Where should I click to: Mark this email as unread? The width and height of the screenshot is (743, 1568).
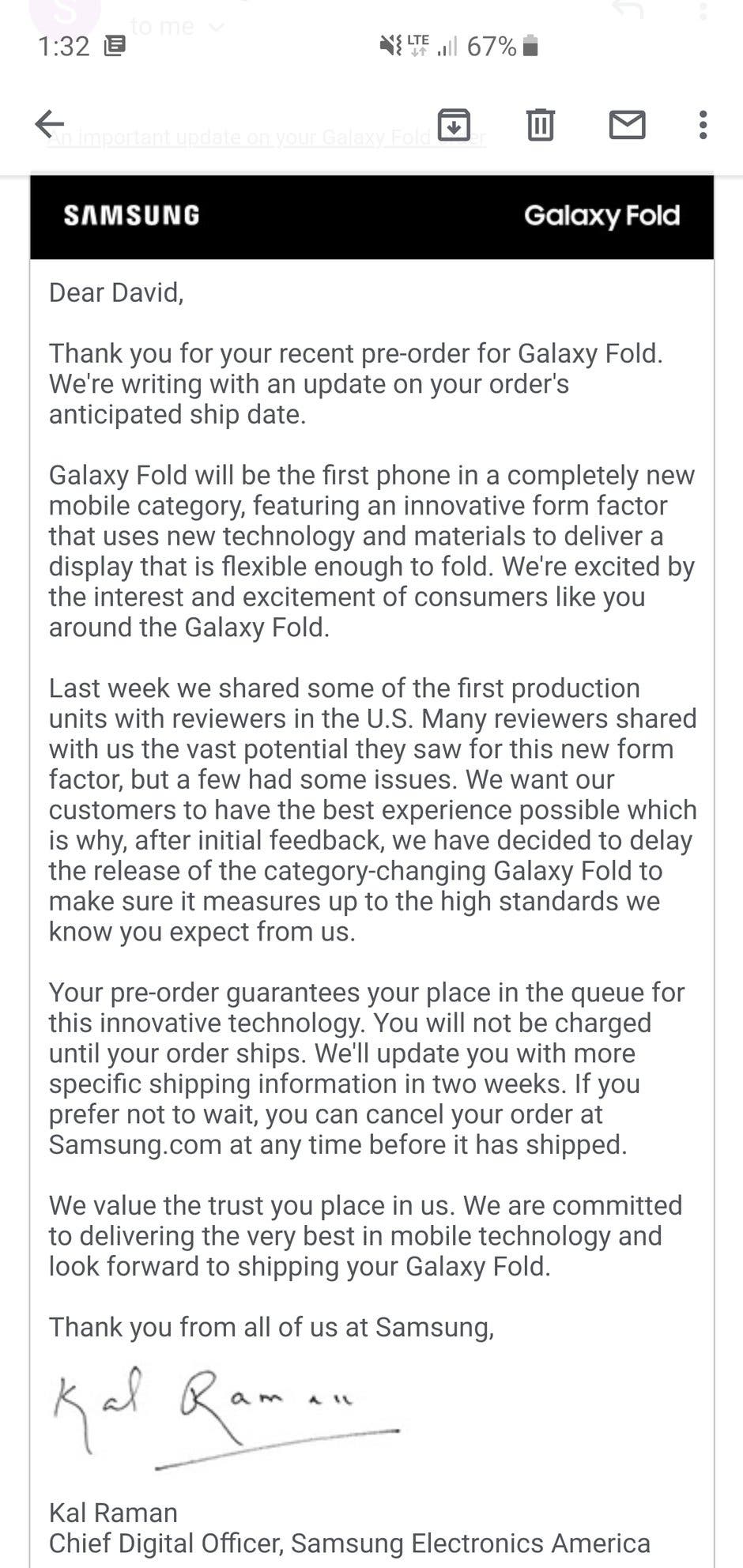[628, 125]
